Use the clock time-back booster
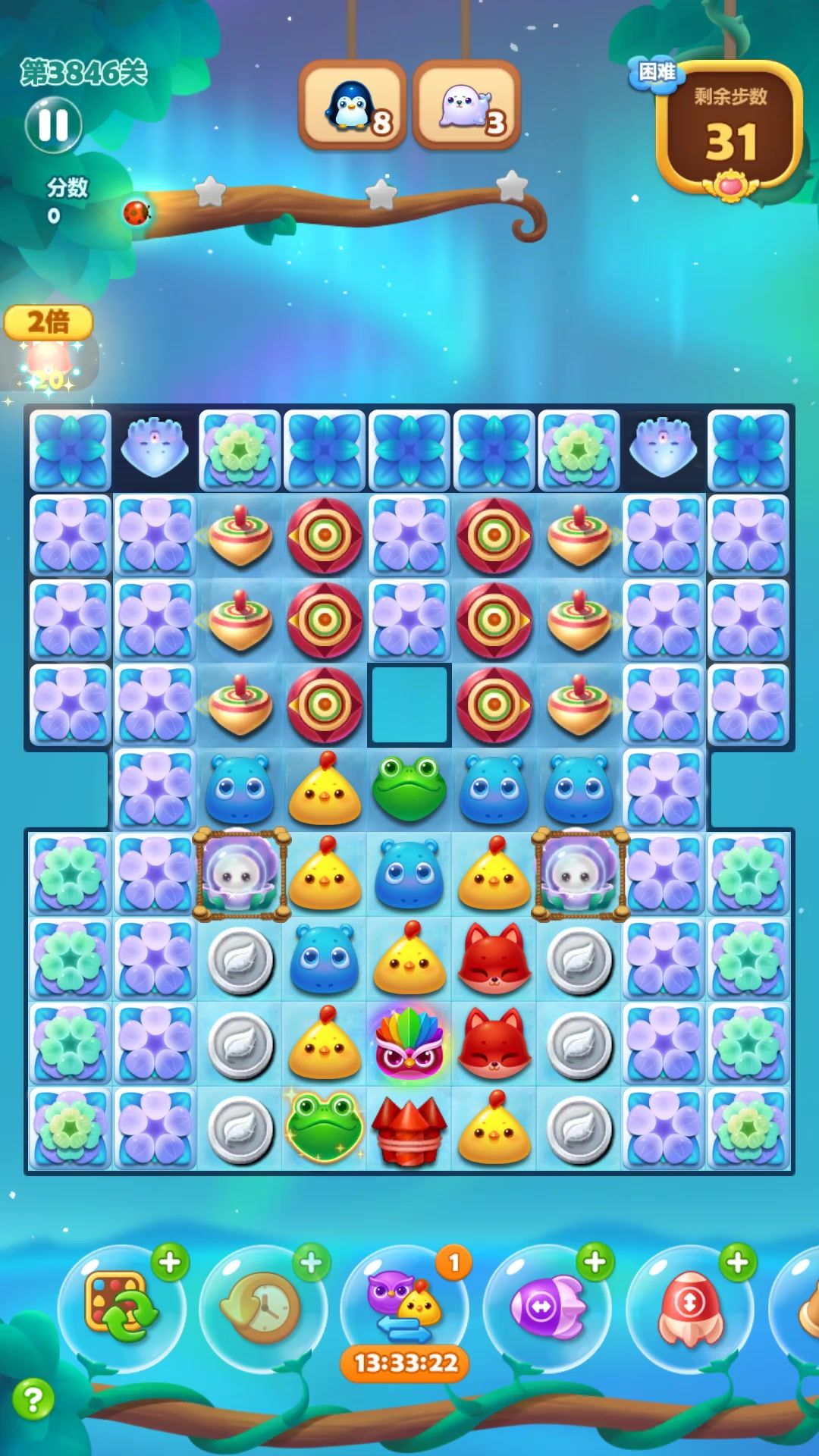 tap(262, 1307)
